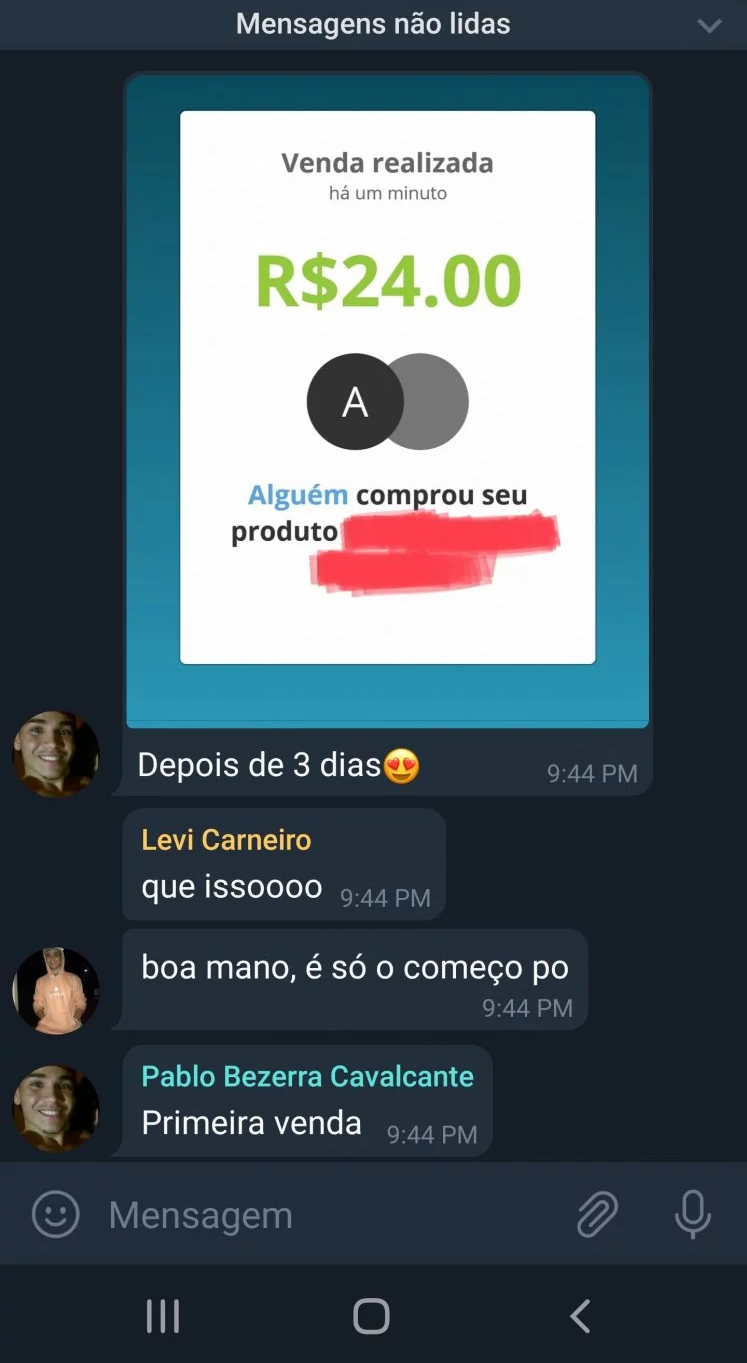Tap the Mensagem text field
Image resolution: width=747 pixels, height=1363 pixels.
pos(330,1215)
